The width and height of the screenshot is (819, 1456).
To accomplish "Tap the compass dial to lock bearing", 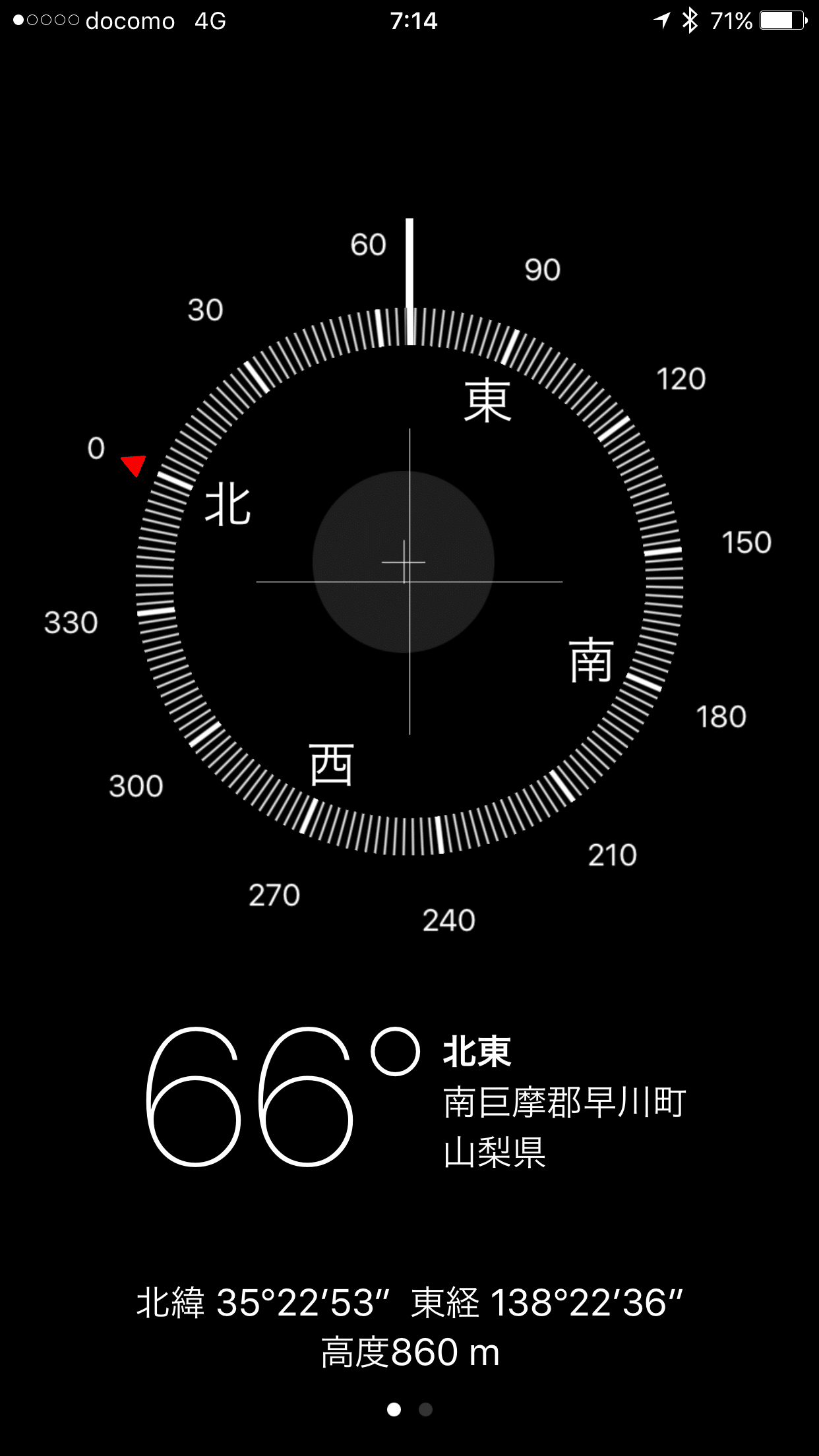I will (x=409, y=580).
